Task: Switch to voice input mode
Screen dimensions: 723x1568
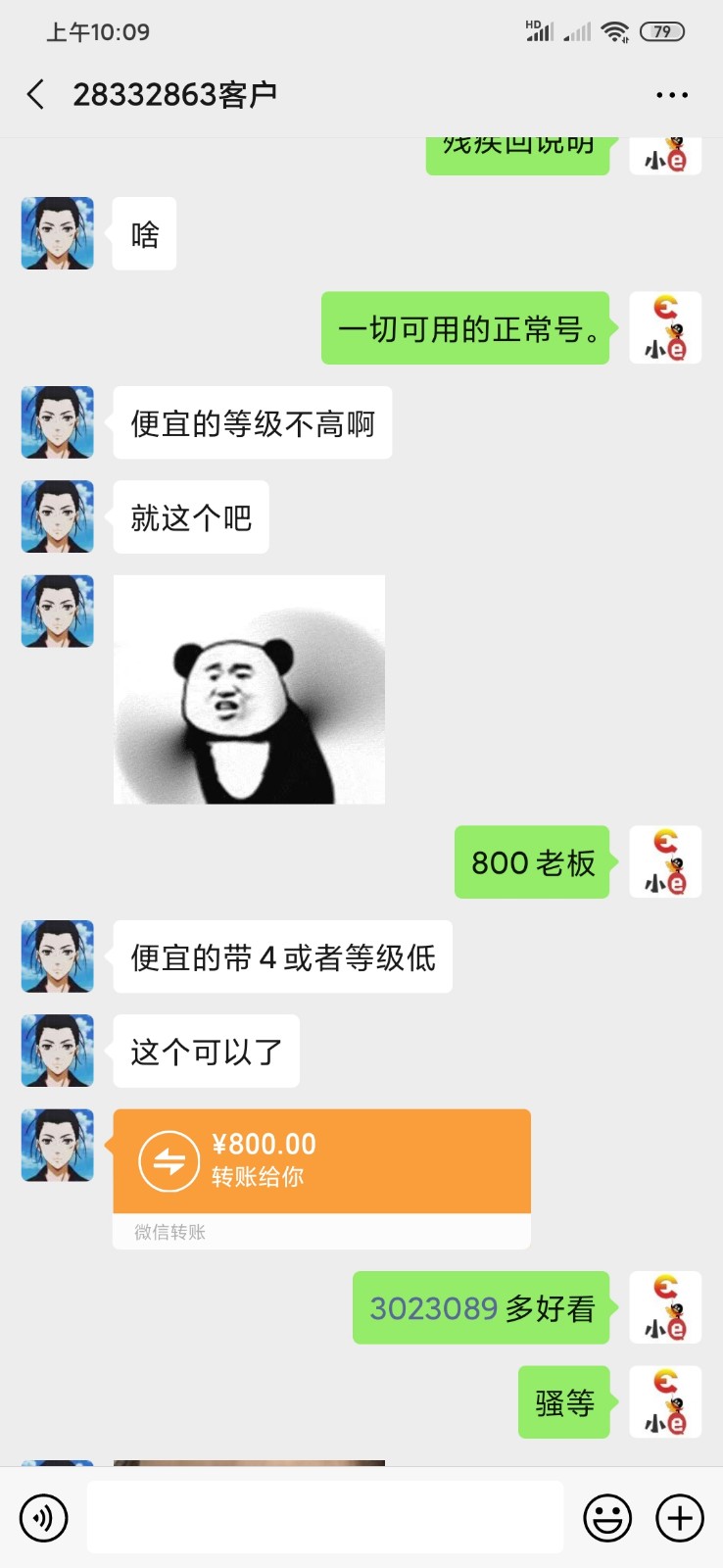Action: coord(43,1518)
